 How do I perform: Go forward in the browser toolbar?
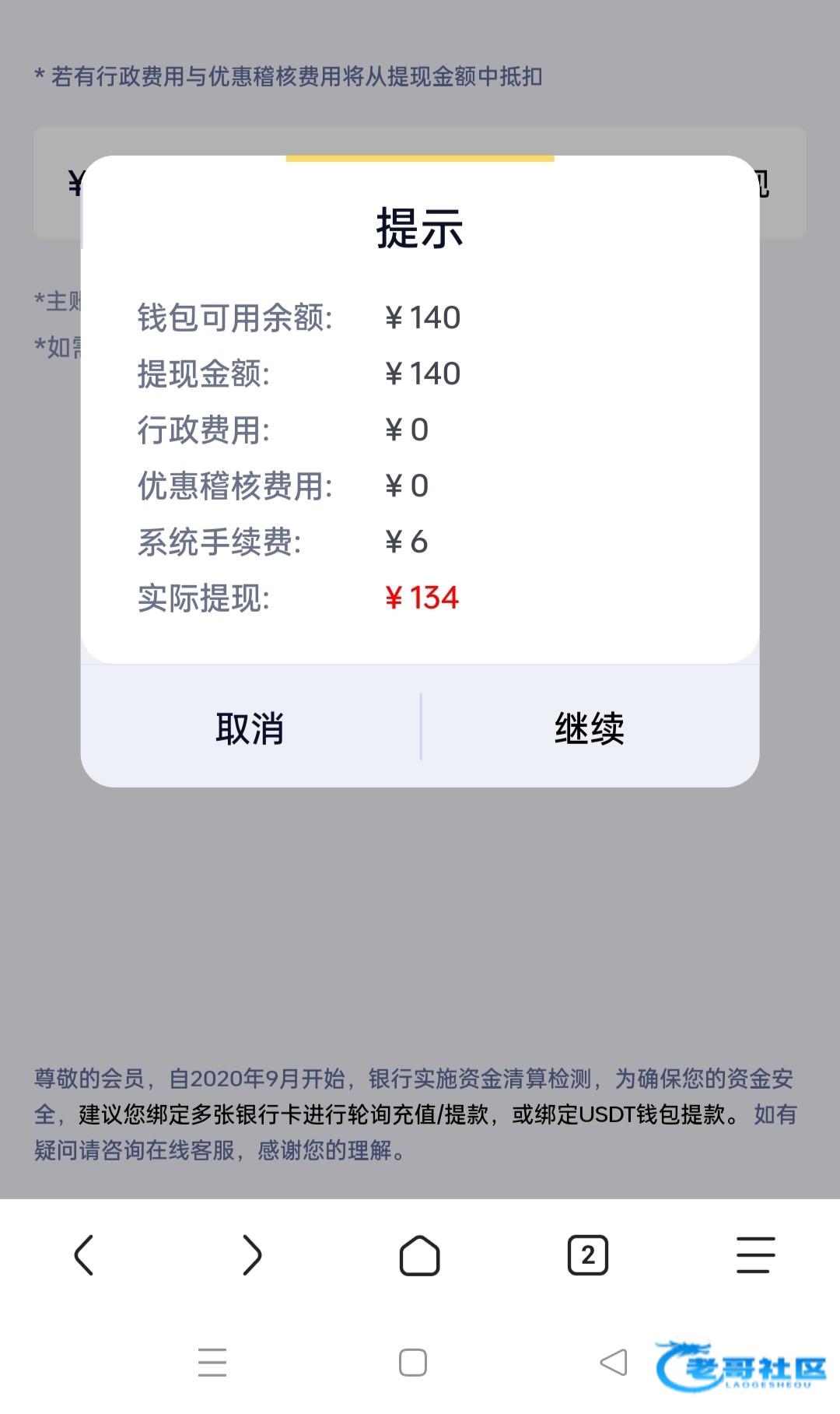click(251, 1254)
